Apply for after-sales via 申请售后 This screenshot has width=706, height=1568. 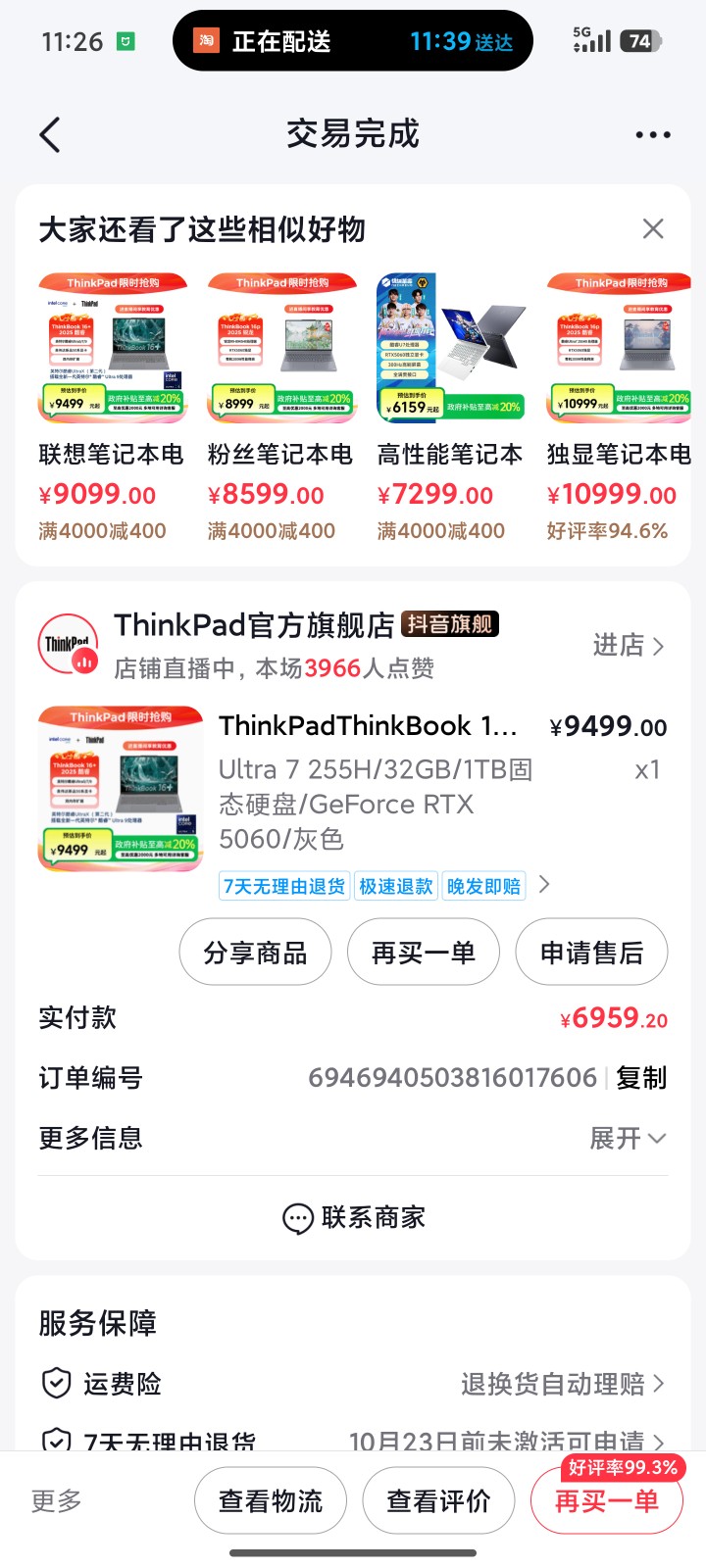[591, 953]
